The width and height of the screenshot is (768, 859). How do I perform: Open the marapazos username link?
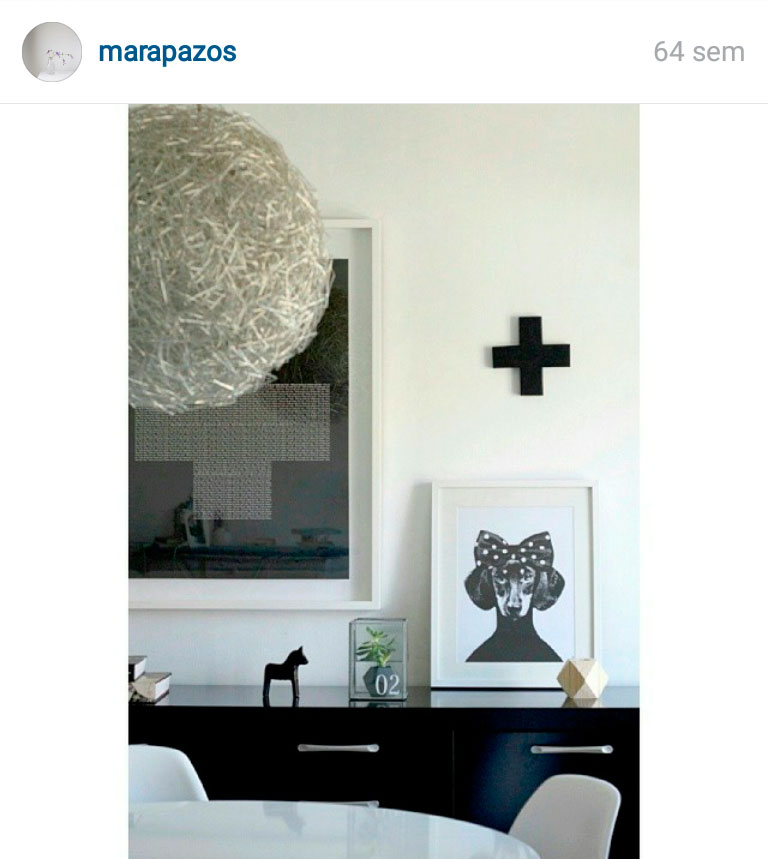pos(167,51)
